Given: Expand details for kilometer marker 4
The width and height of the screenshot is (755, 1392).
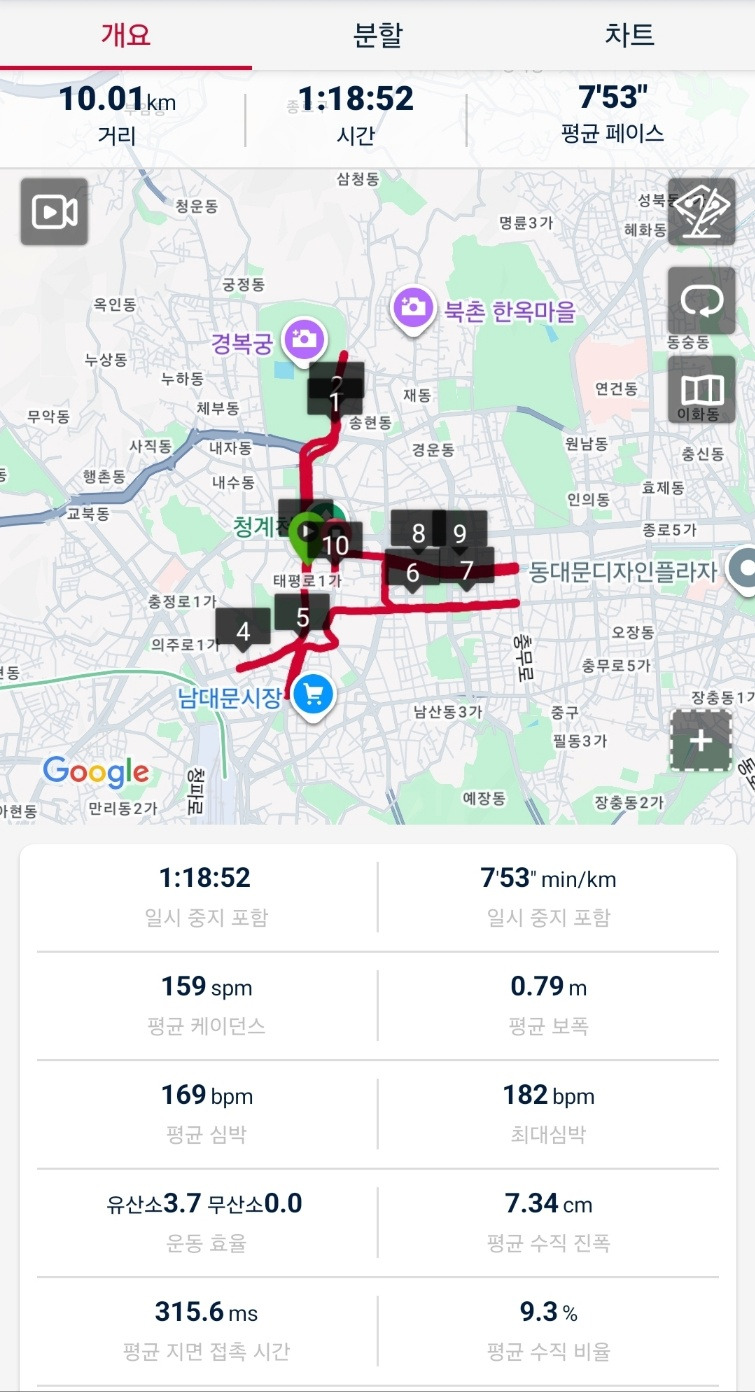Looking at the screenshot, I should 243,629.
